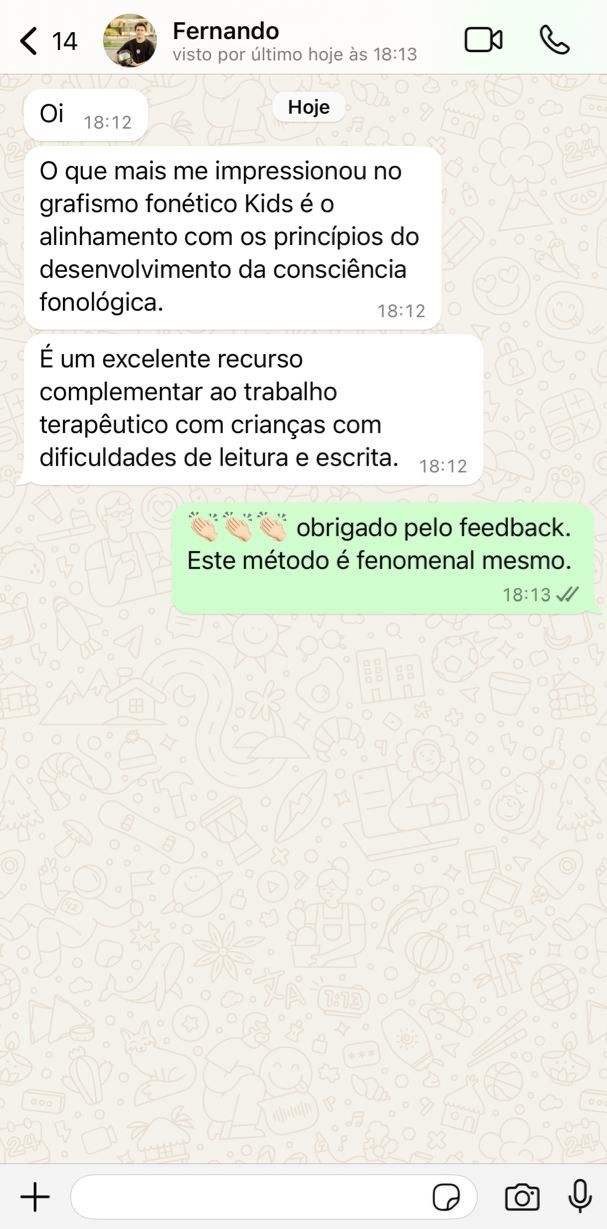The height and width of the screenshot is (1229, 607).
Task: Open the camera to take a photo
Action: tap(521, 1197)
